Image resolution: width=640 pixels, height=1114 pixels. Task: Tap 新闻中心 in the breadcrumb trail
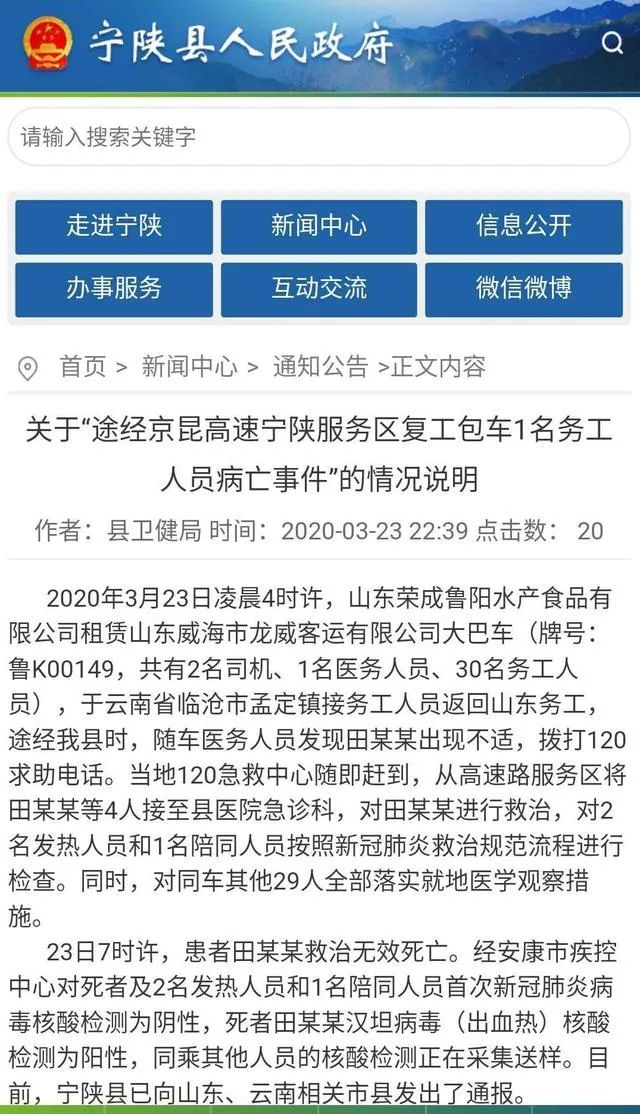click(x=189, y=367)
